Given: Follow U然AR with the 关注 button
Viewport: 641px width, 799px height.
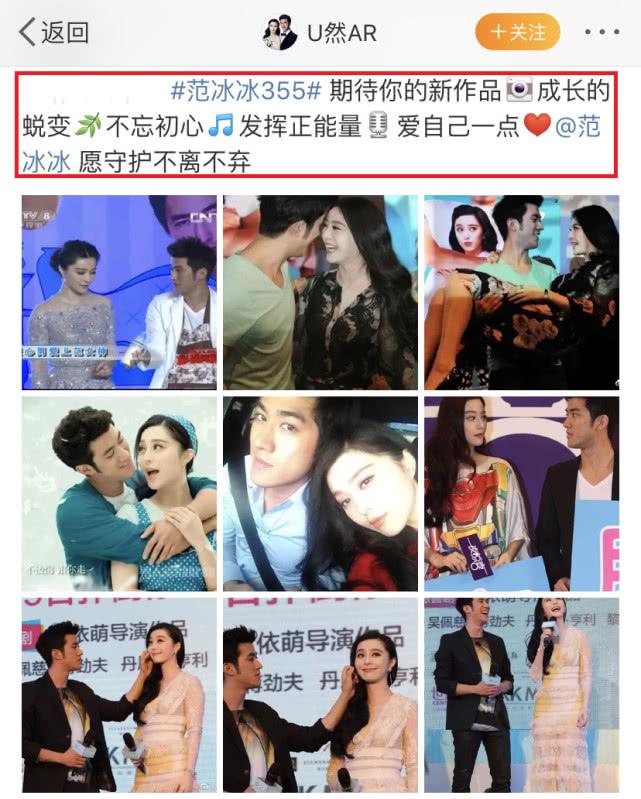Looking at the screenshot, I should click(x=516, y=32).
